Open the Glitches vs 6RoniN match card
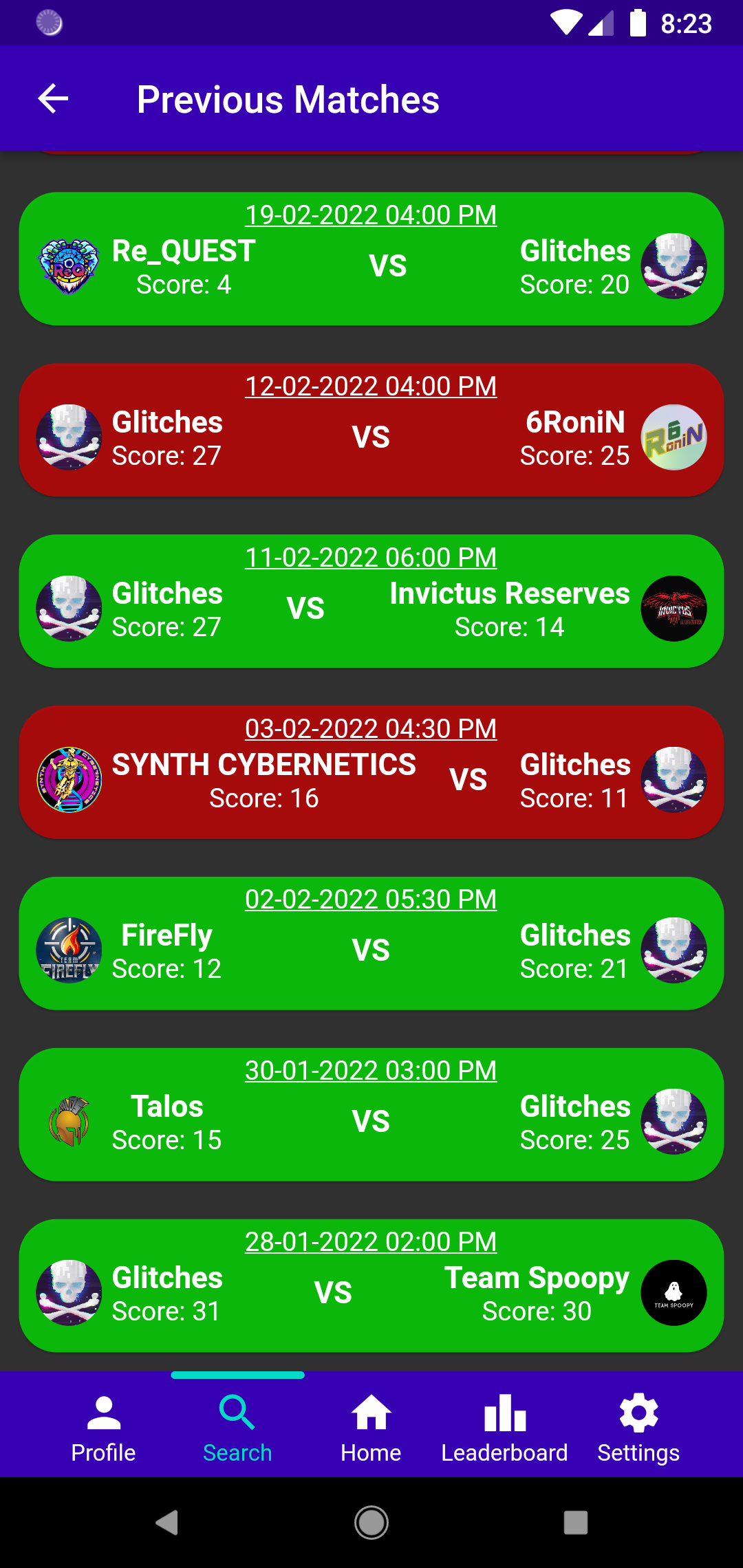The width and height of the screenshot is (743, 1568). (371, 431)
